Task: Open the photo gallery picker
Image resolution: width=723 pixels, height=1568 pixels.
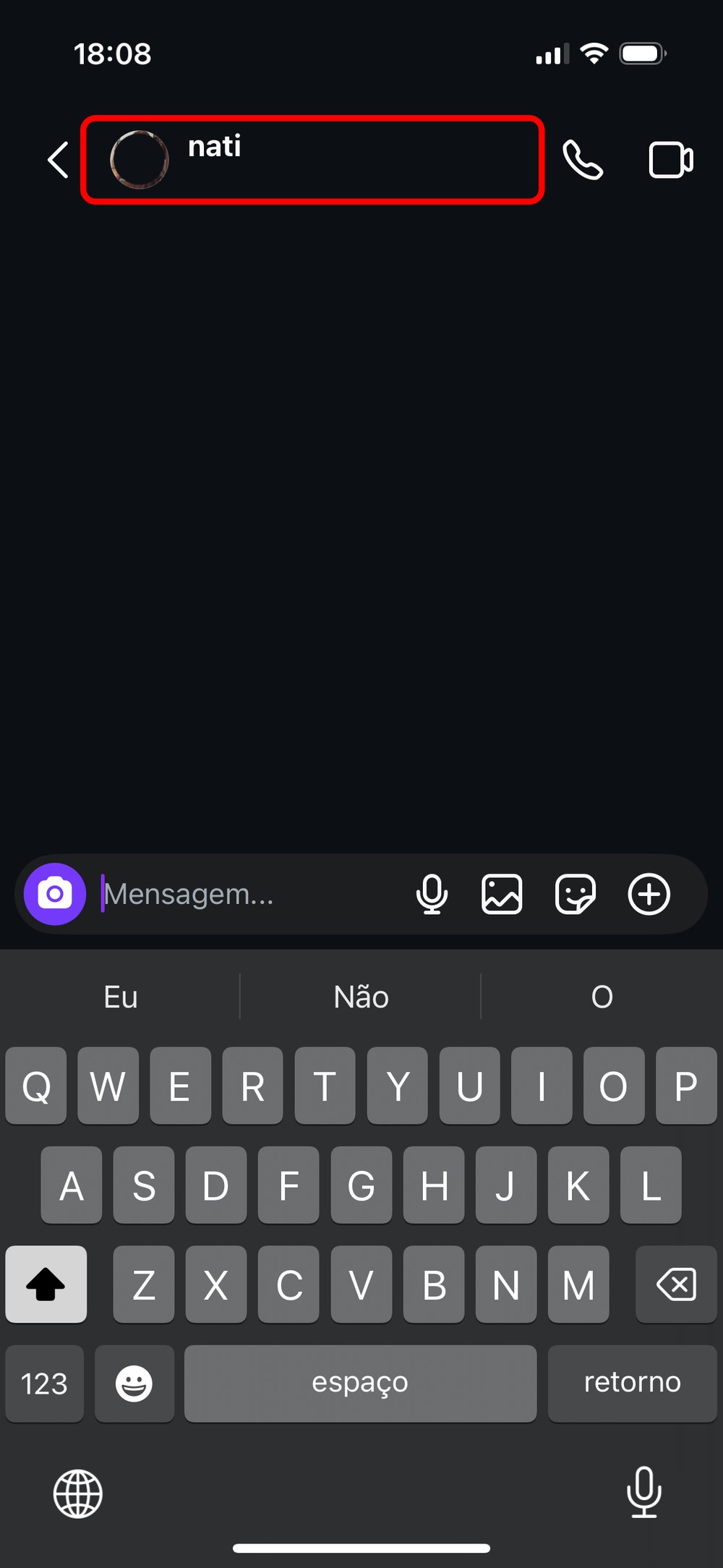Action: [x=502, y=895]
